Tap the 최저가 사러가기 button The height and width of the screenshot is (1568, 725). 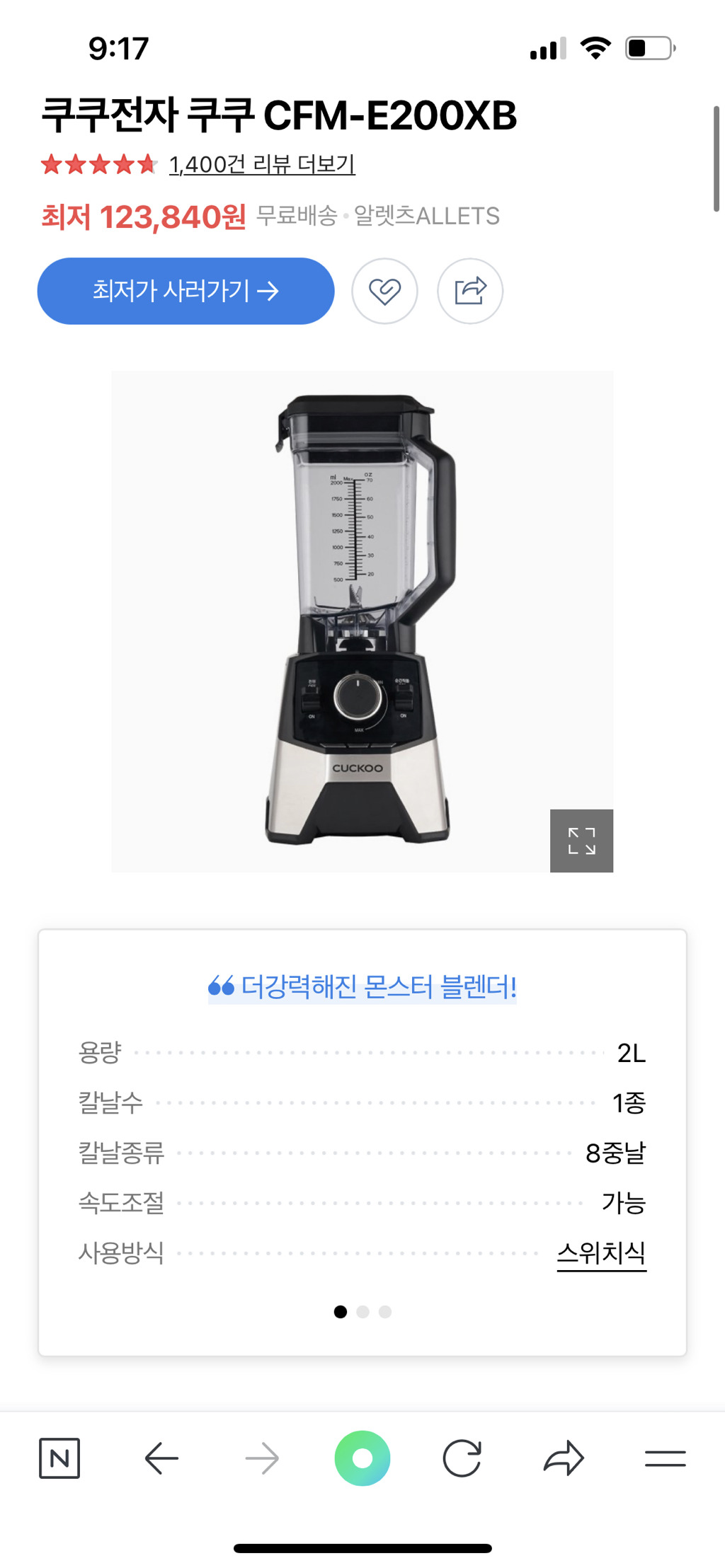185,291
